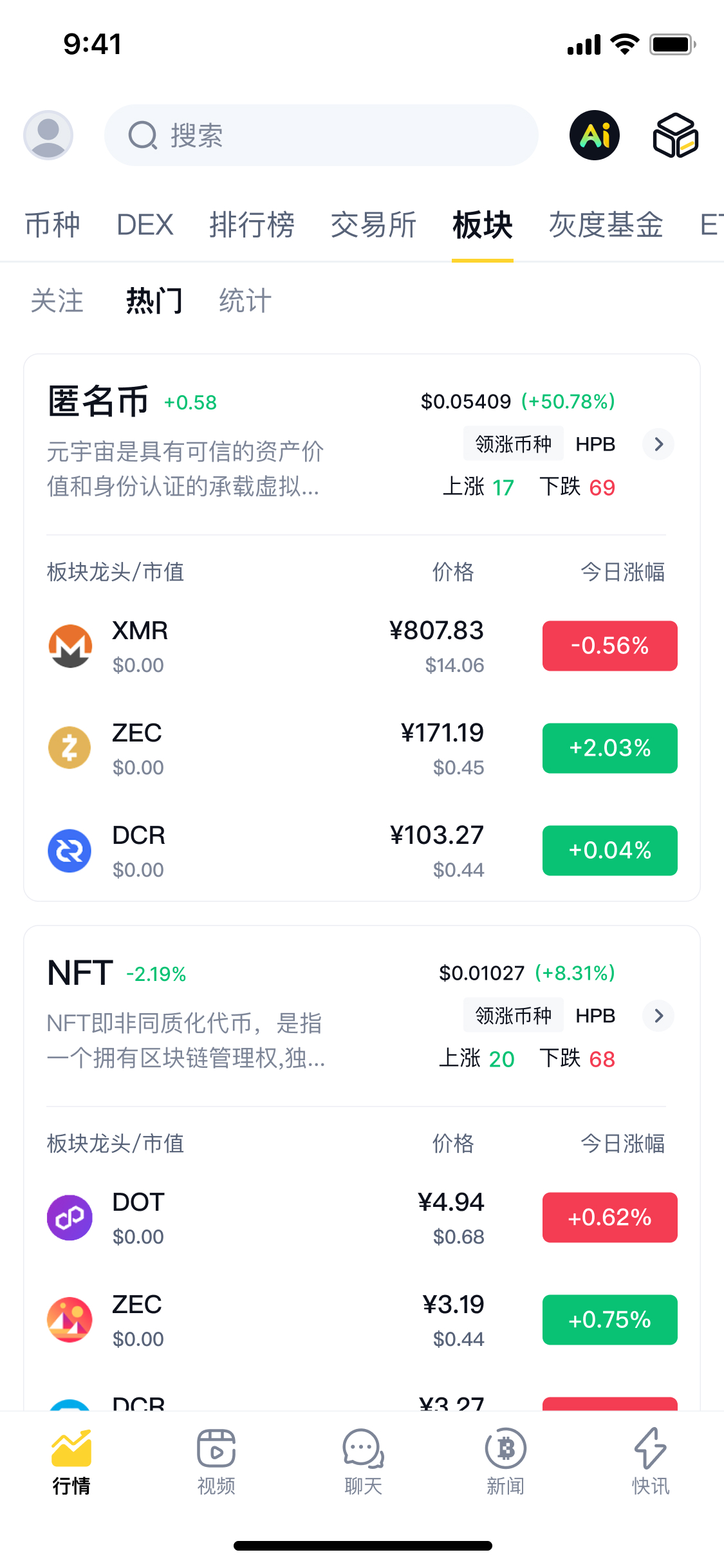Viewport: 724px width, 1568px height.
Task: Switch to the 币种 tab
Action: pyautogui.click(x=52, y=225)
